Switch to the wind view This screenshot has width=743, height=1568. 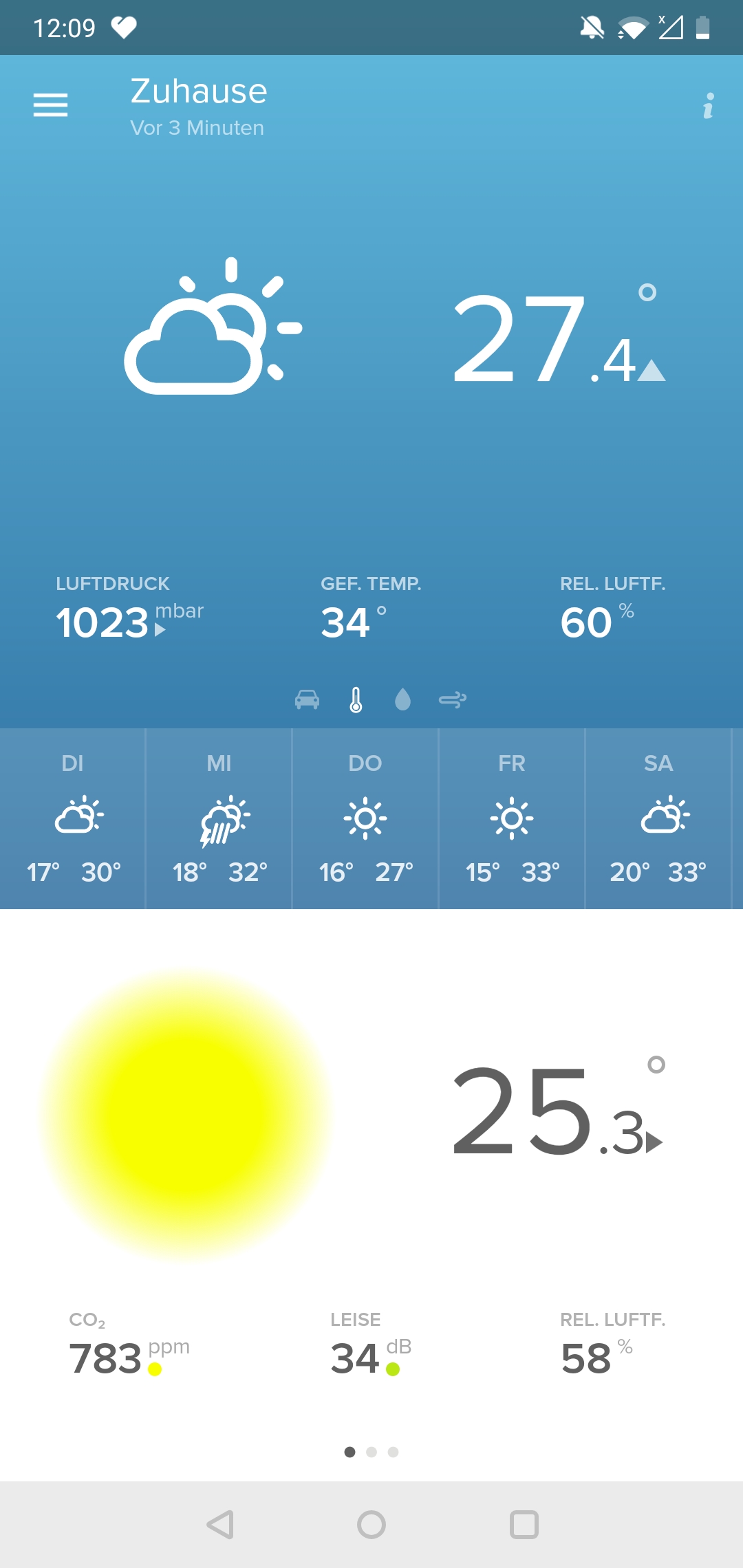click(x=453, y=700)
